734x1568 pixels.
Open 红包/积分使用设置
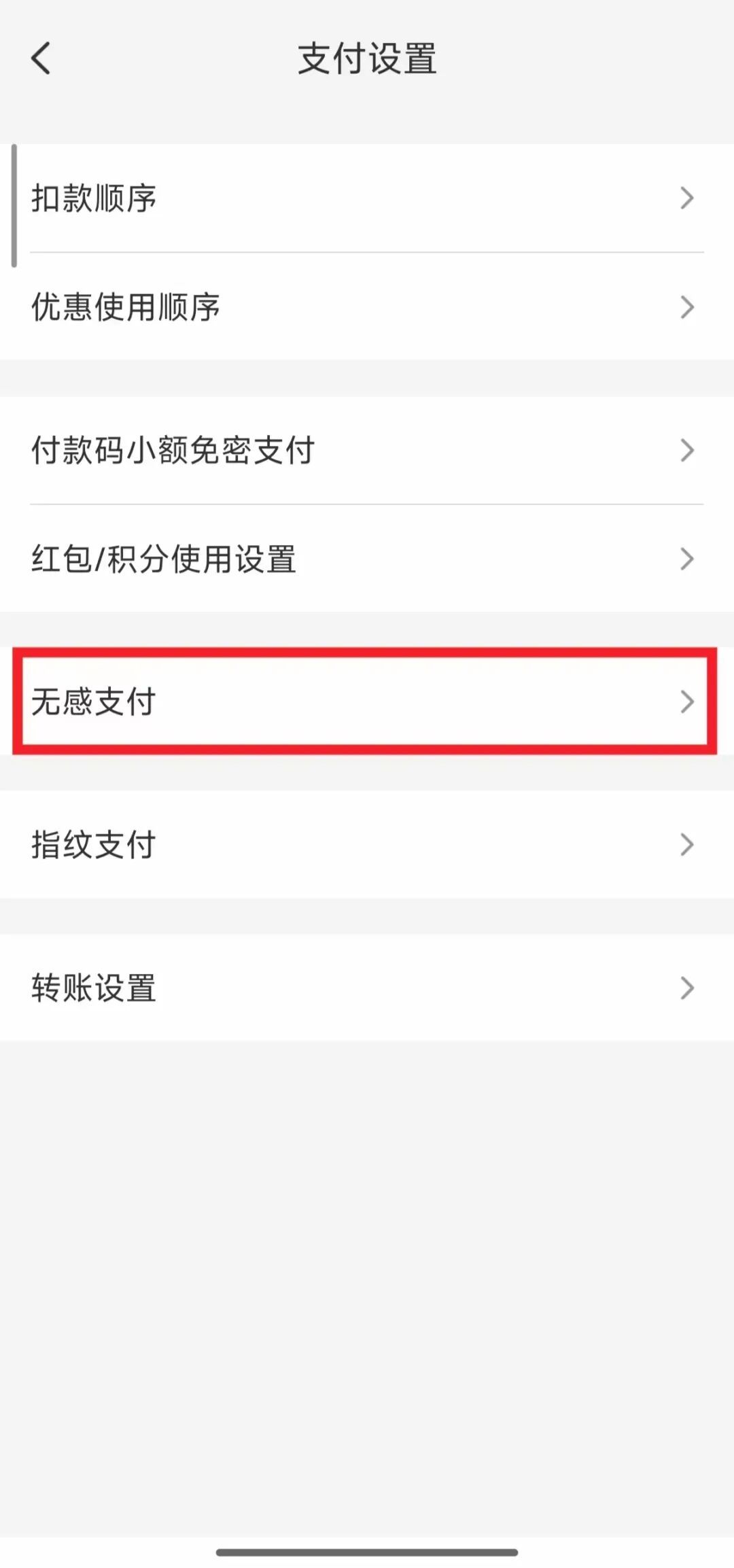367,559
